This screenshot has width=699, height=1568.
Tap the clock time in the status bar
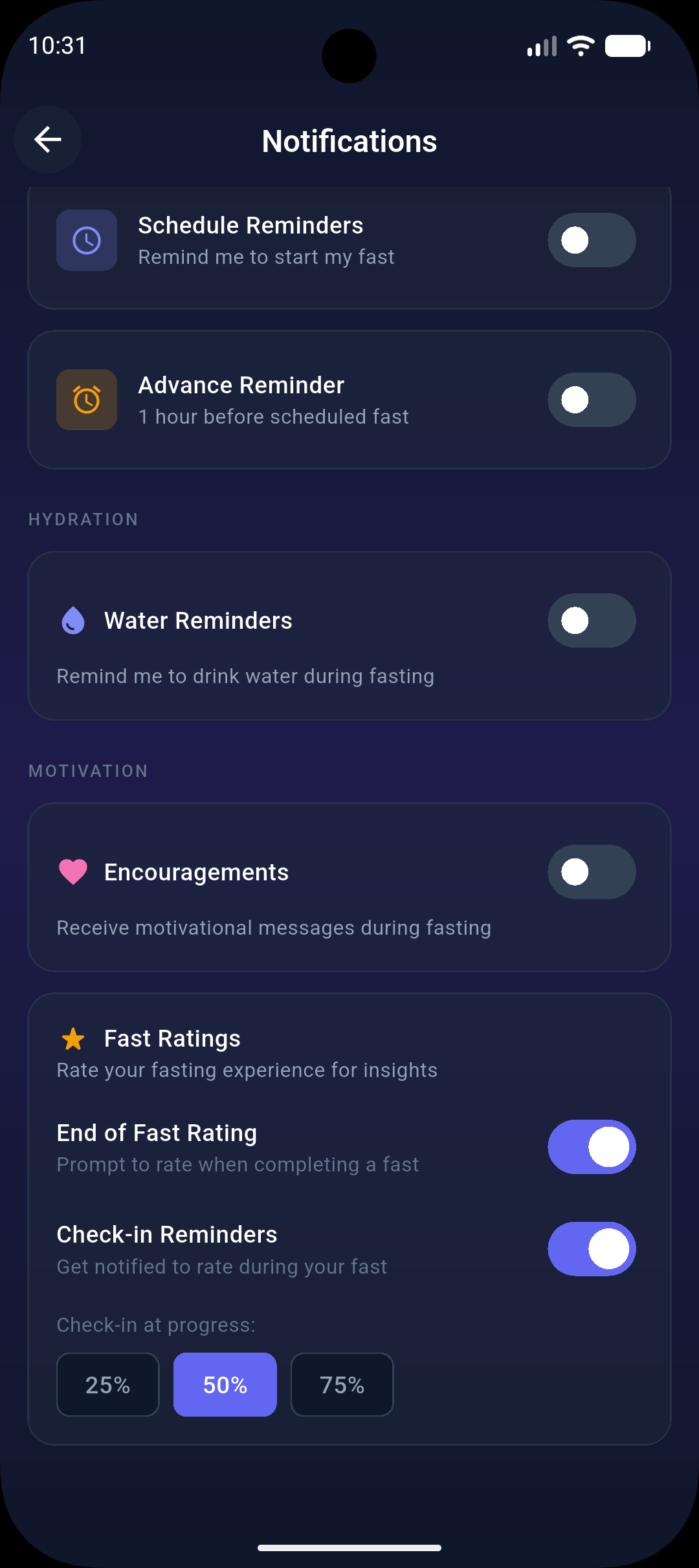pyautogui.click(x=58, y=45)
